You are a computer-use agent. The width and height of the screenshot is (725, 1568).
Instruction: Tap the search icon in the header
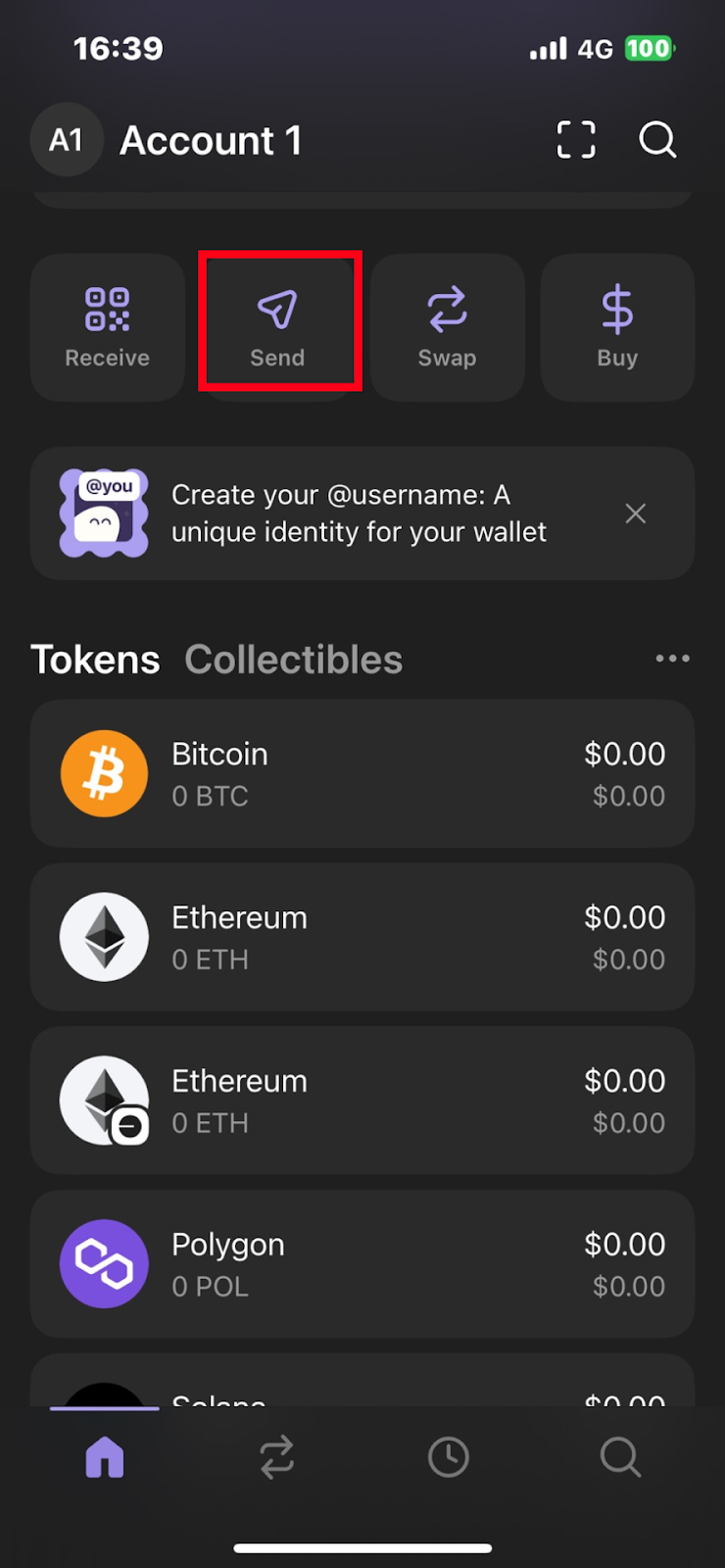[657, 140]
